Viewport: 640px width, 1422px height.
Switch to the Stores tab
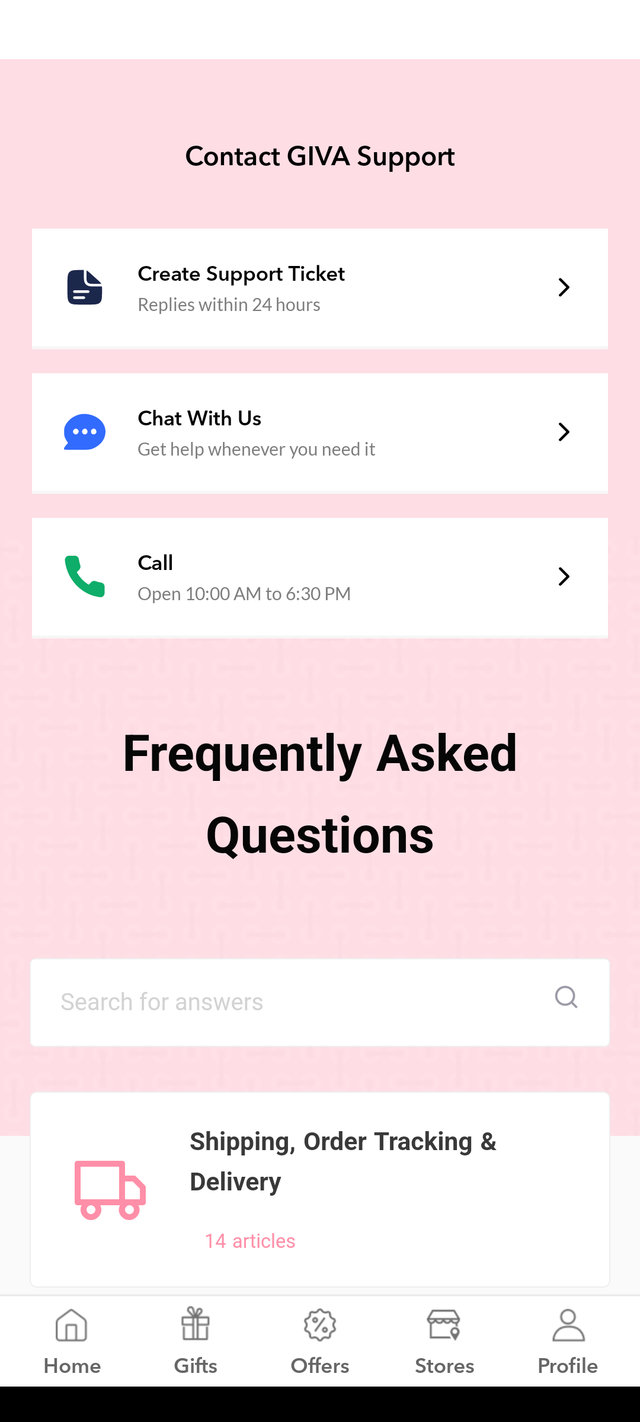pos(444,1342)
